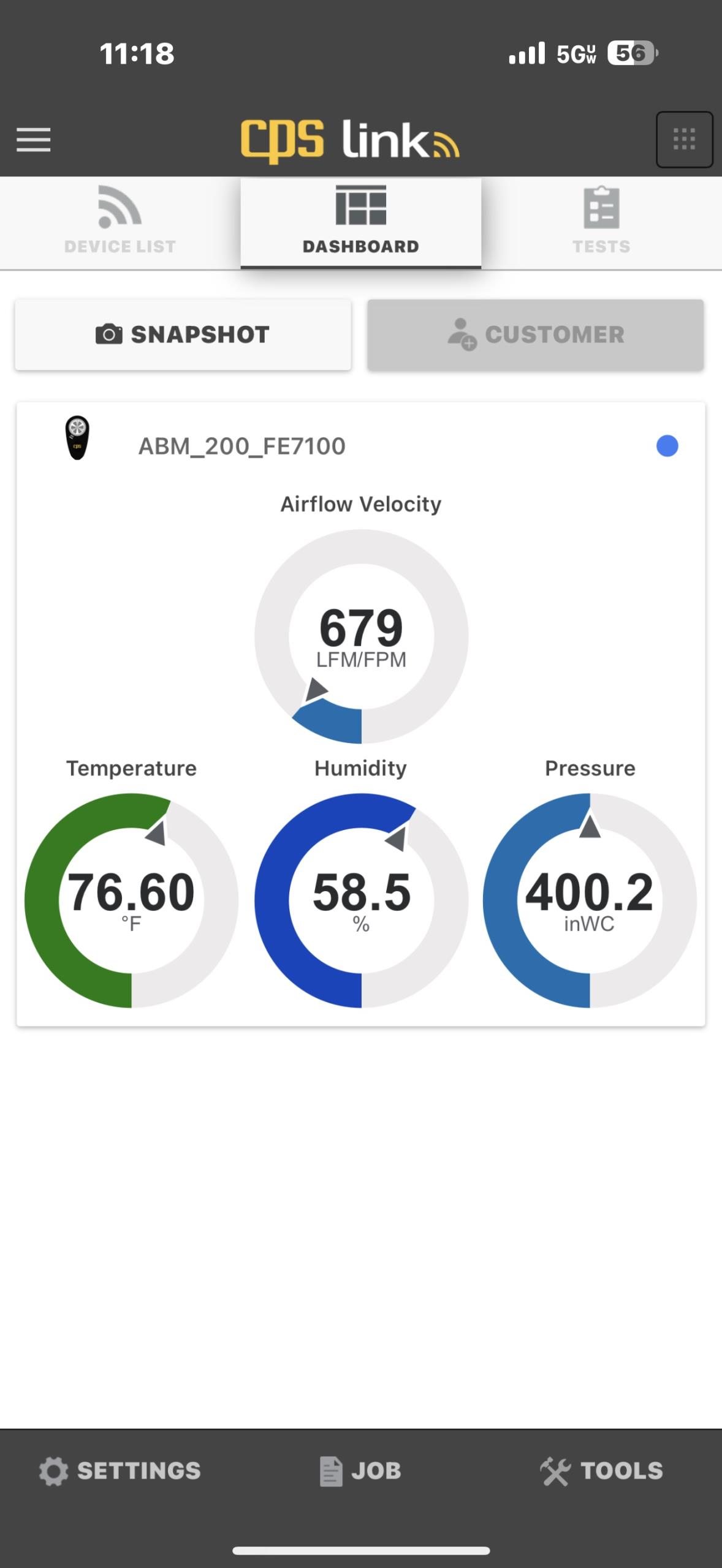The height and width of the screenshot is (1568, 722).
Task: Open Settings in the bottom bar
Action: click(120, 1471)
